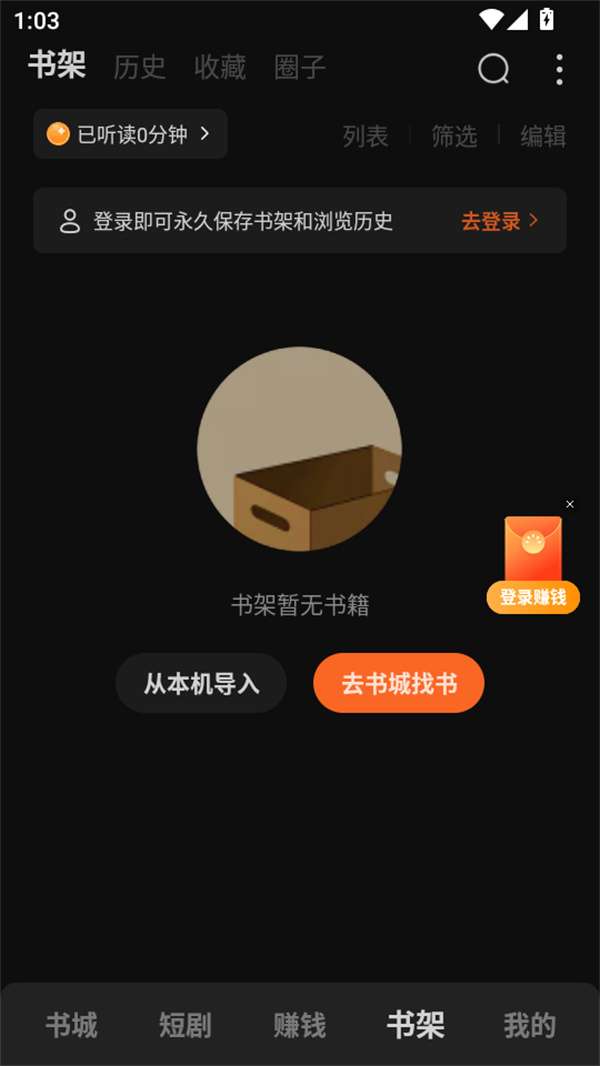The height and width of the screenshot is (1066, 600).
Task: Dismiss the floating red packet
Action: pos(569,504)
